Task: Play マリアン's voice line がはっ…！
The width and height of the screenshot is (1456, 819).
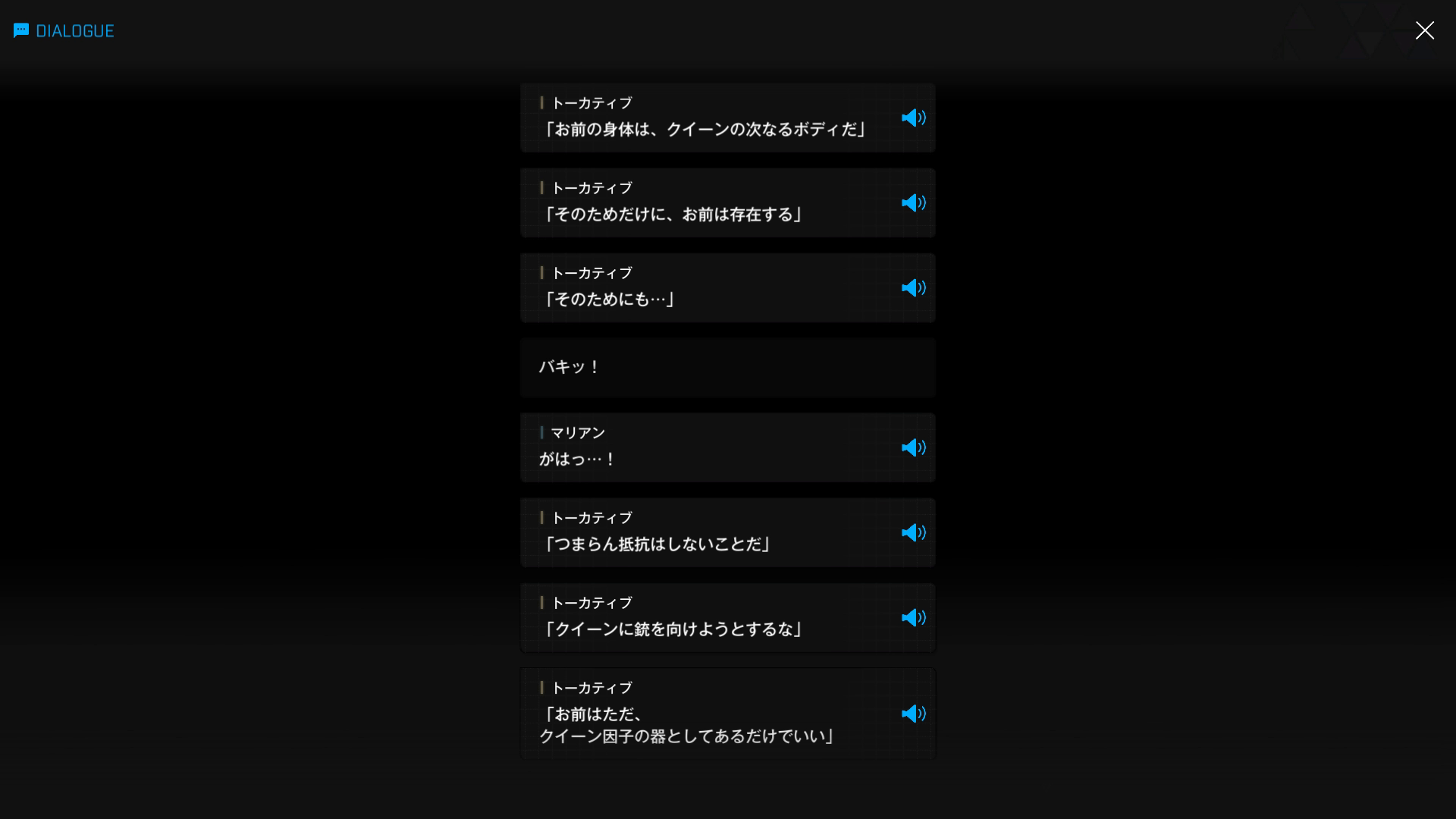Action: click(913, 447)
